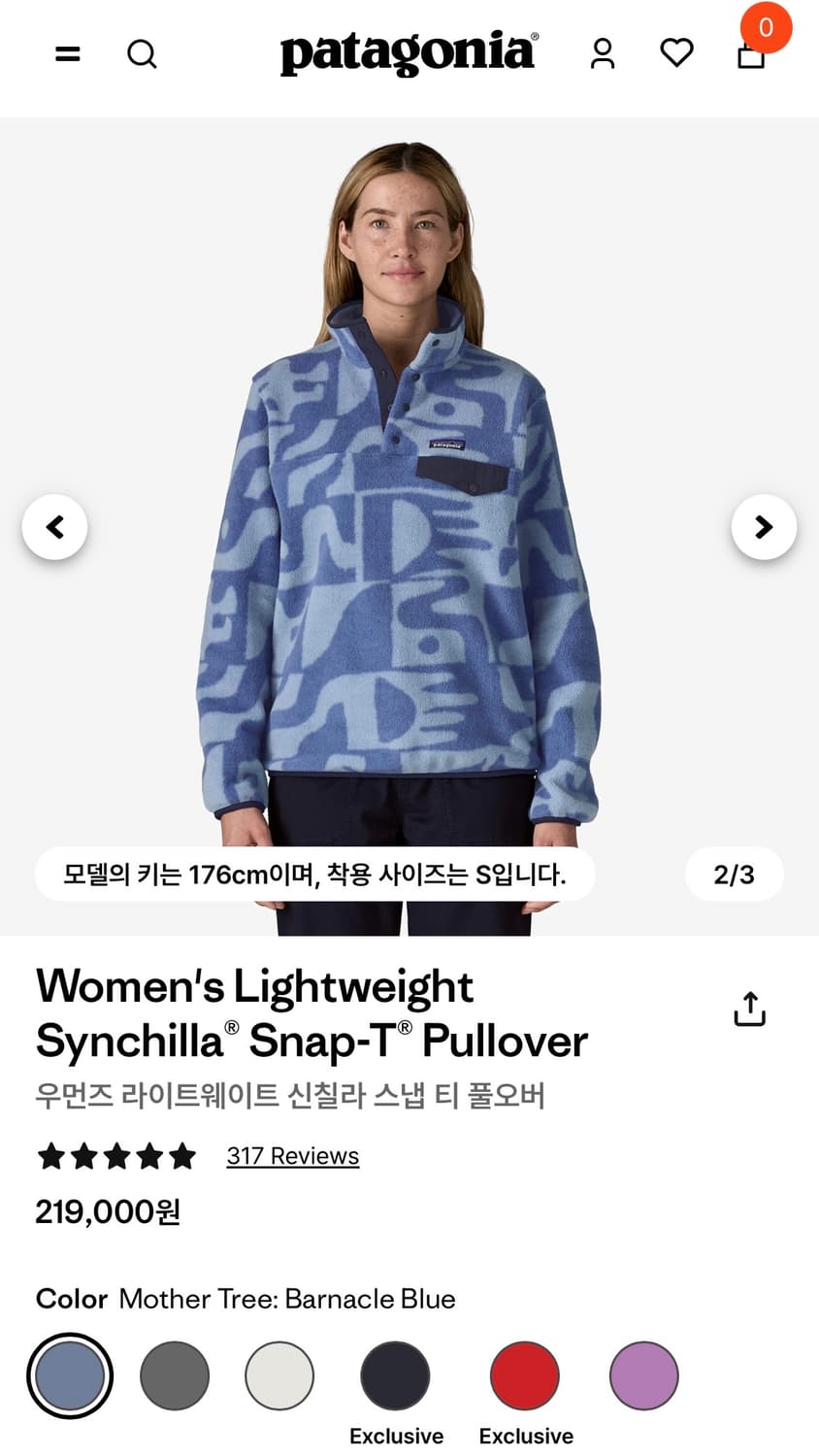Open the search function

[142, 54]
